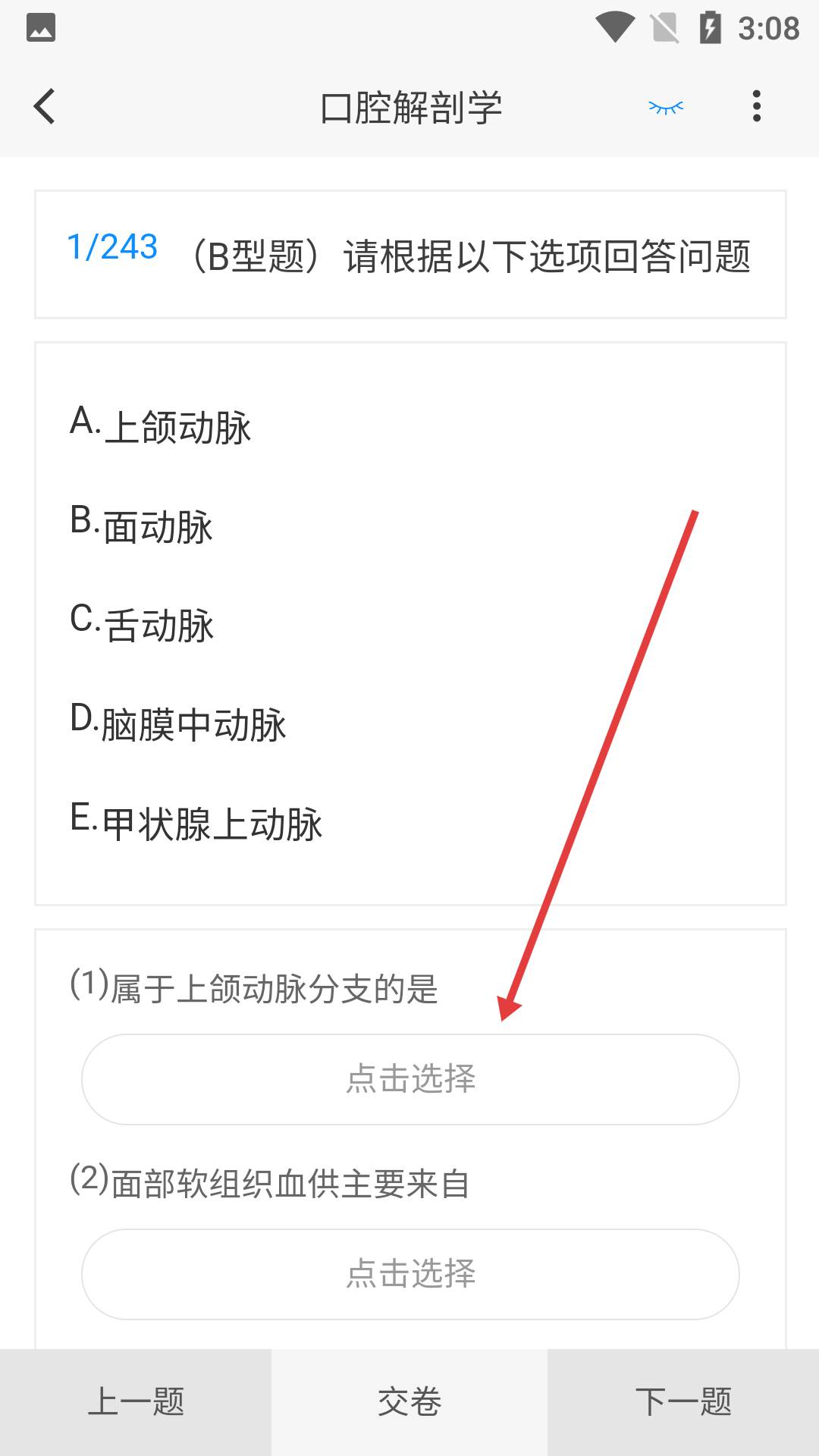
Task: Open the three-dot overflow menu
Action: 756,106
